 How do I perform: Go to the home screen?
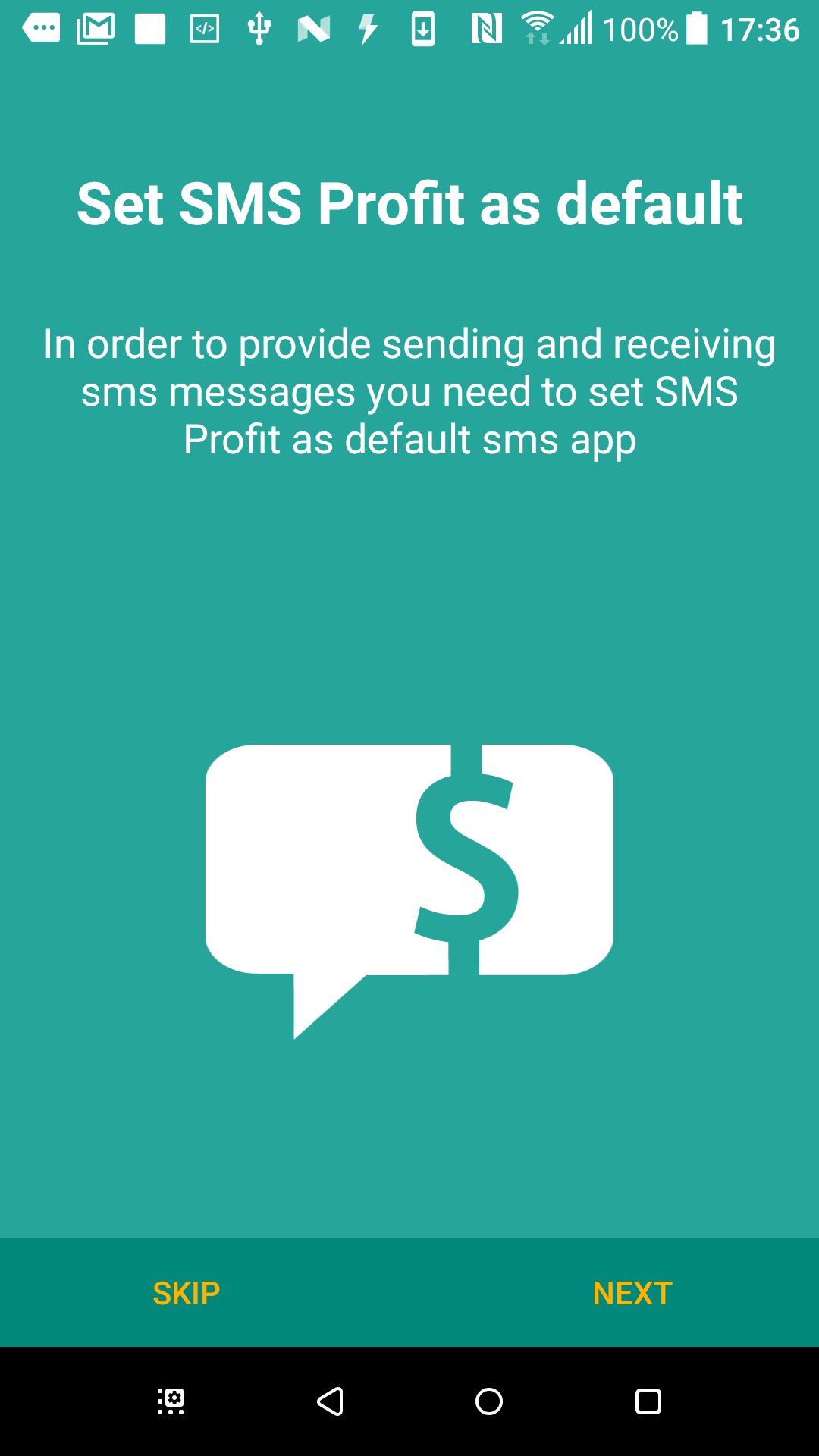[489, 1401]
